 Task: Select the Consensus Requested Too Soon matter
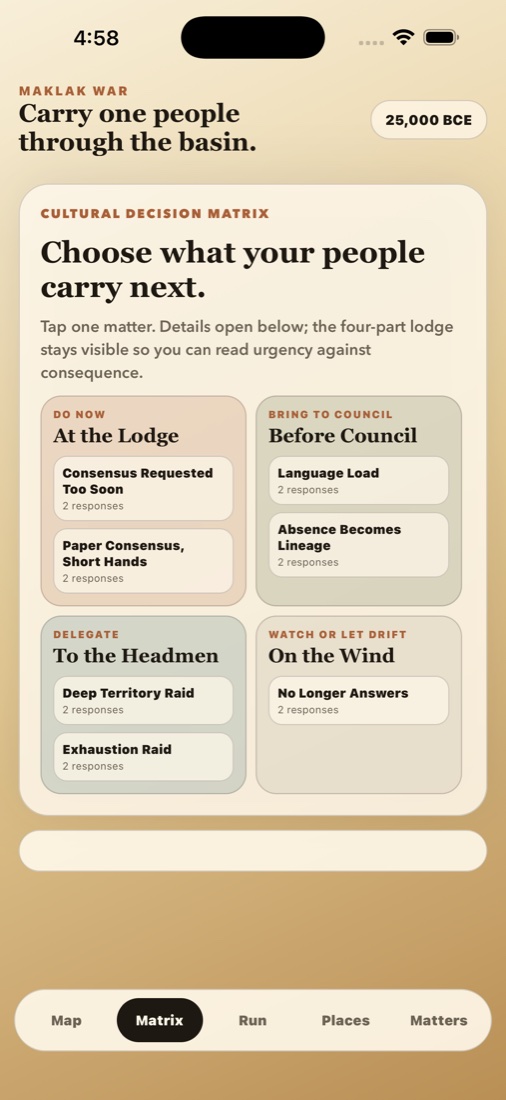(x=143, y=488)
